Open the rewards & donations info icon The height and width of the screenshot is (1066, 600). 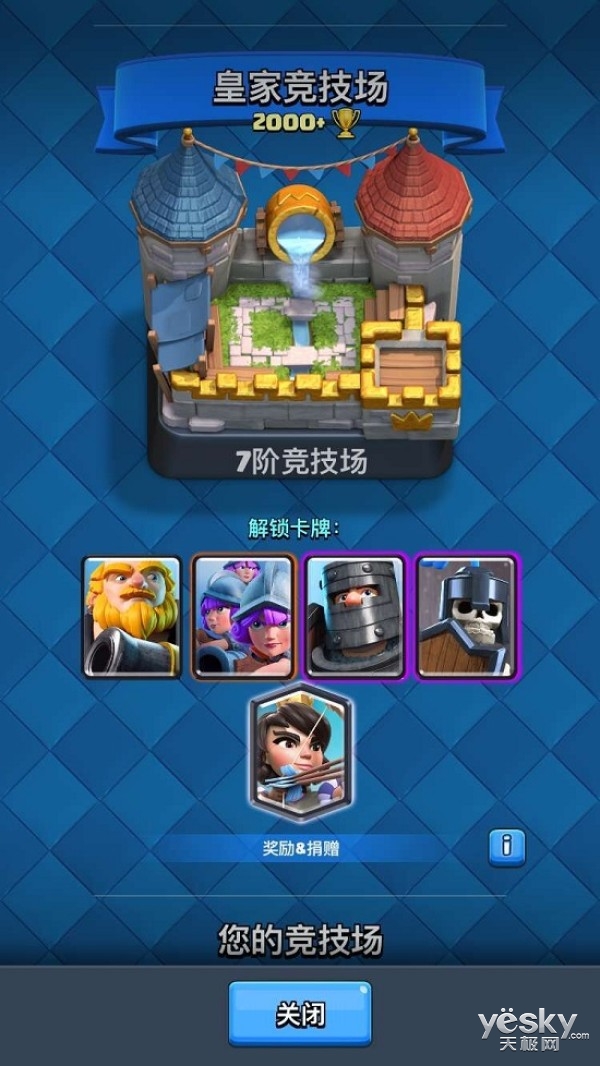point(507,847)
